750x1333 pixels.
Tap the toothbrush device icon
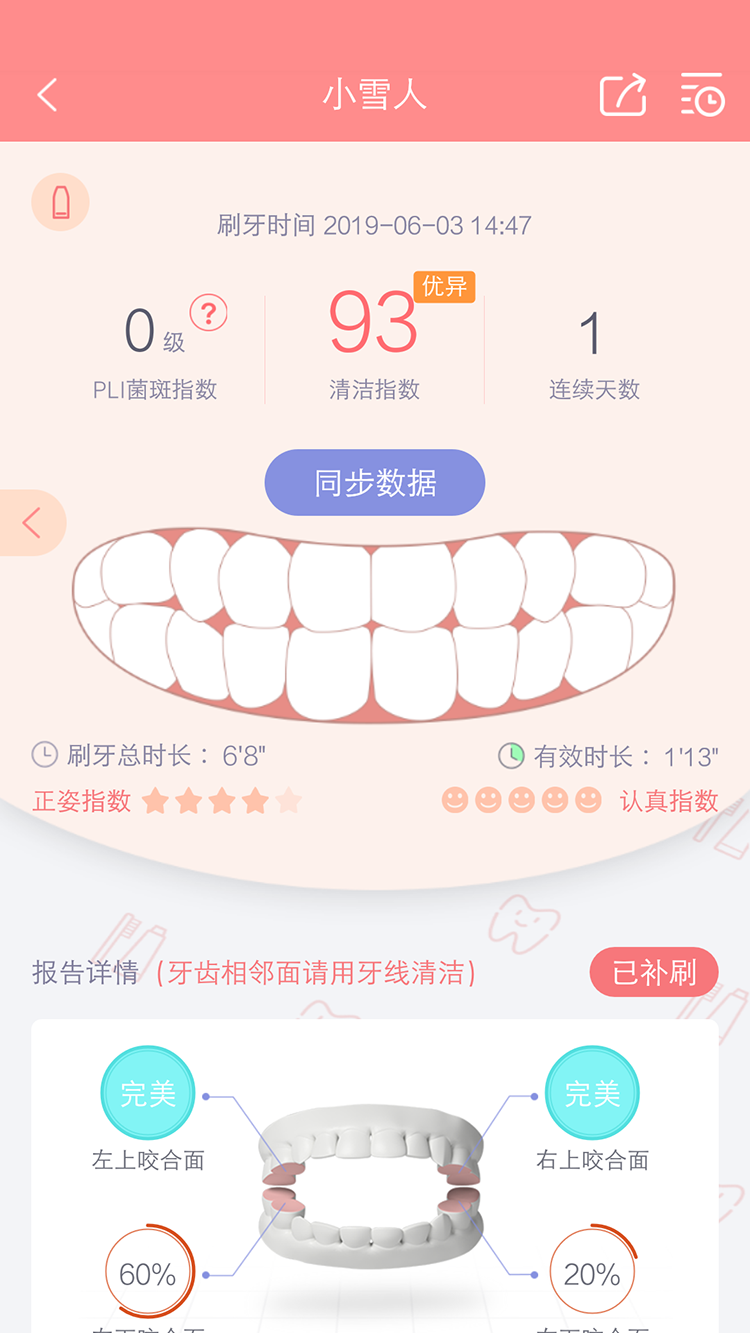[60, 201]
